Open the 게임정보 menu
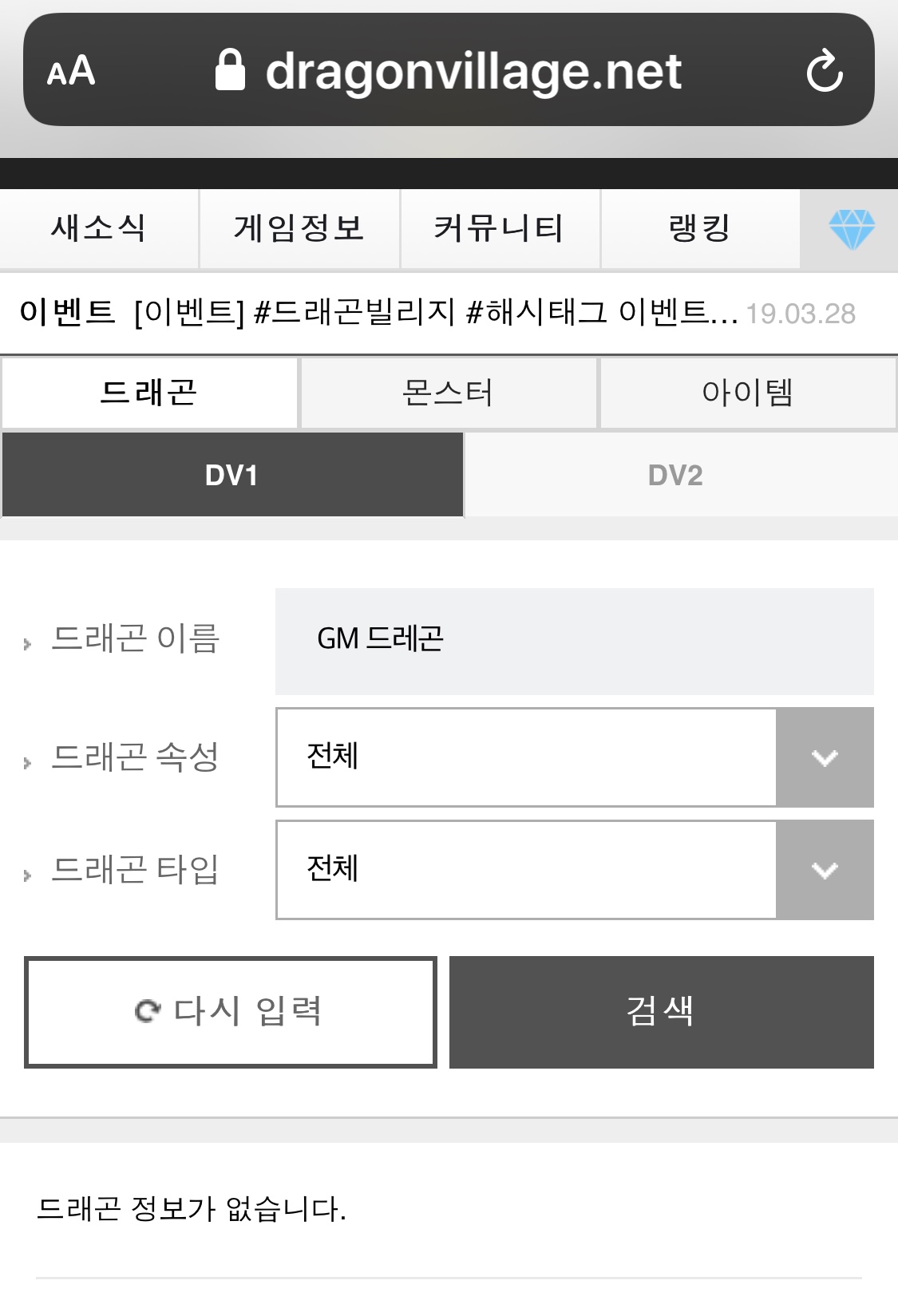 [299, 228]
